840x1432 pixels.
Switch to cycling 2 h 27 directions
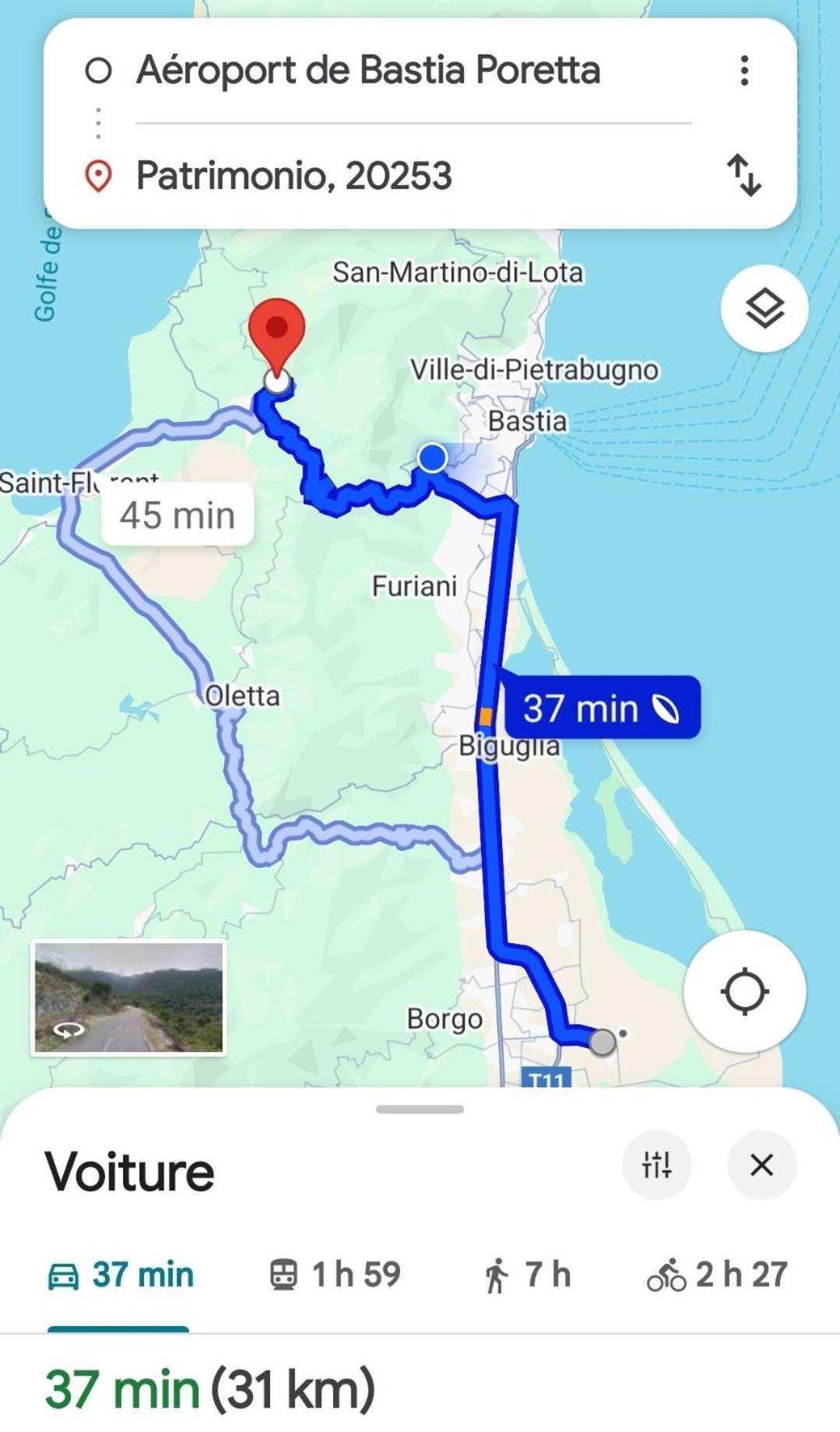(717, 1275)
